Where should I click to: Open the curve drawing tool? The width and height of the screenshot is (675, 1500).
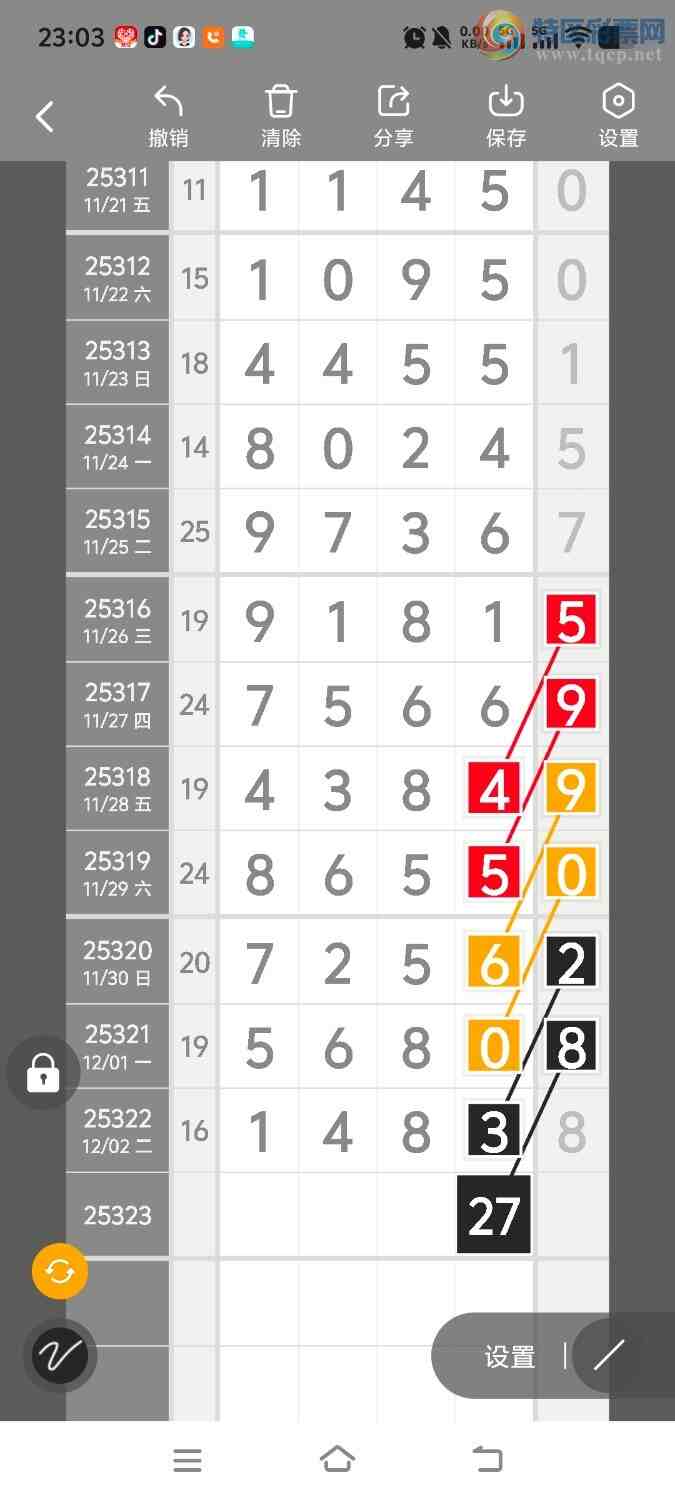click(60, 1356)
